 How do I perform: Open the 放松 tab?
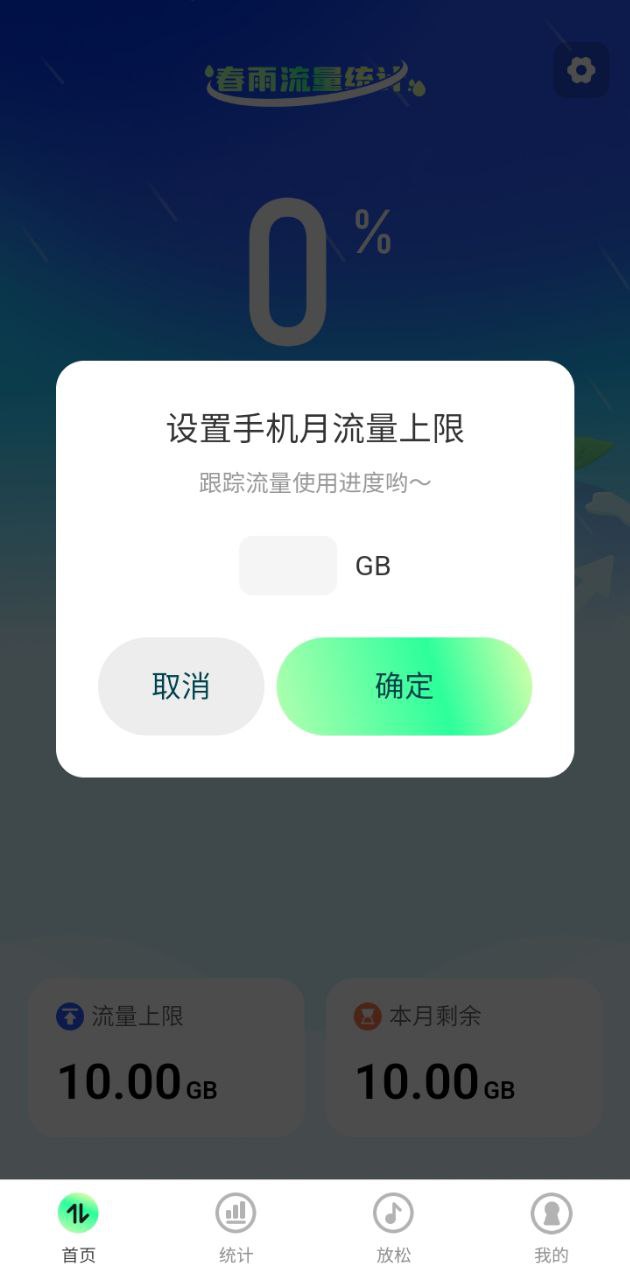(393, 1227)
